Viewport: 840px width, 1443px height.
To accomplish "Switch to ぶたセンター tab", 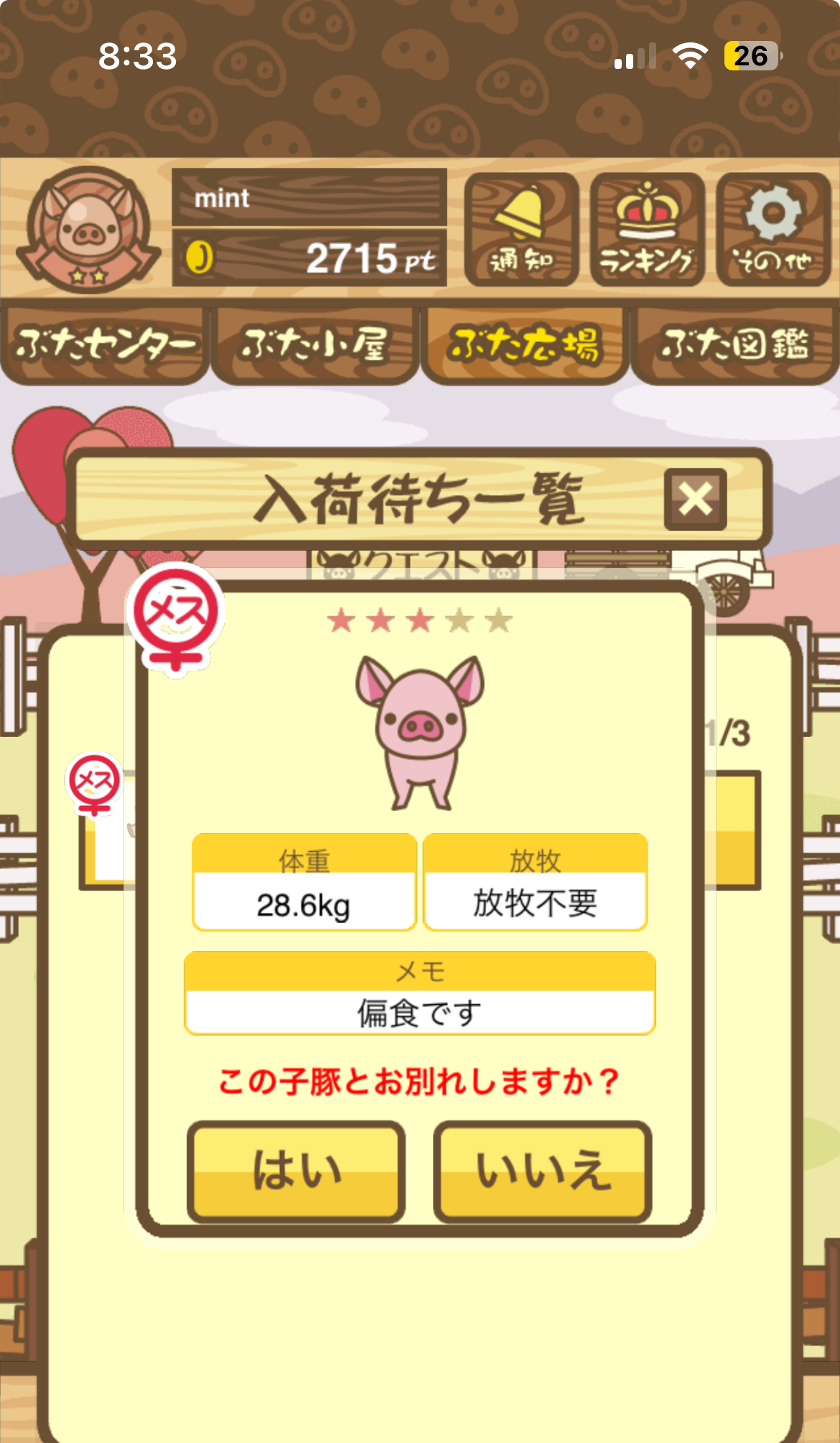I will pos(105,345).
